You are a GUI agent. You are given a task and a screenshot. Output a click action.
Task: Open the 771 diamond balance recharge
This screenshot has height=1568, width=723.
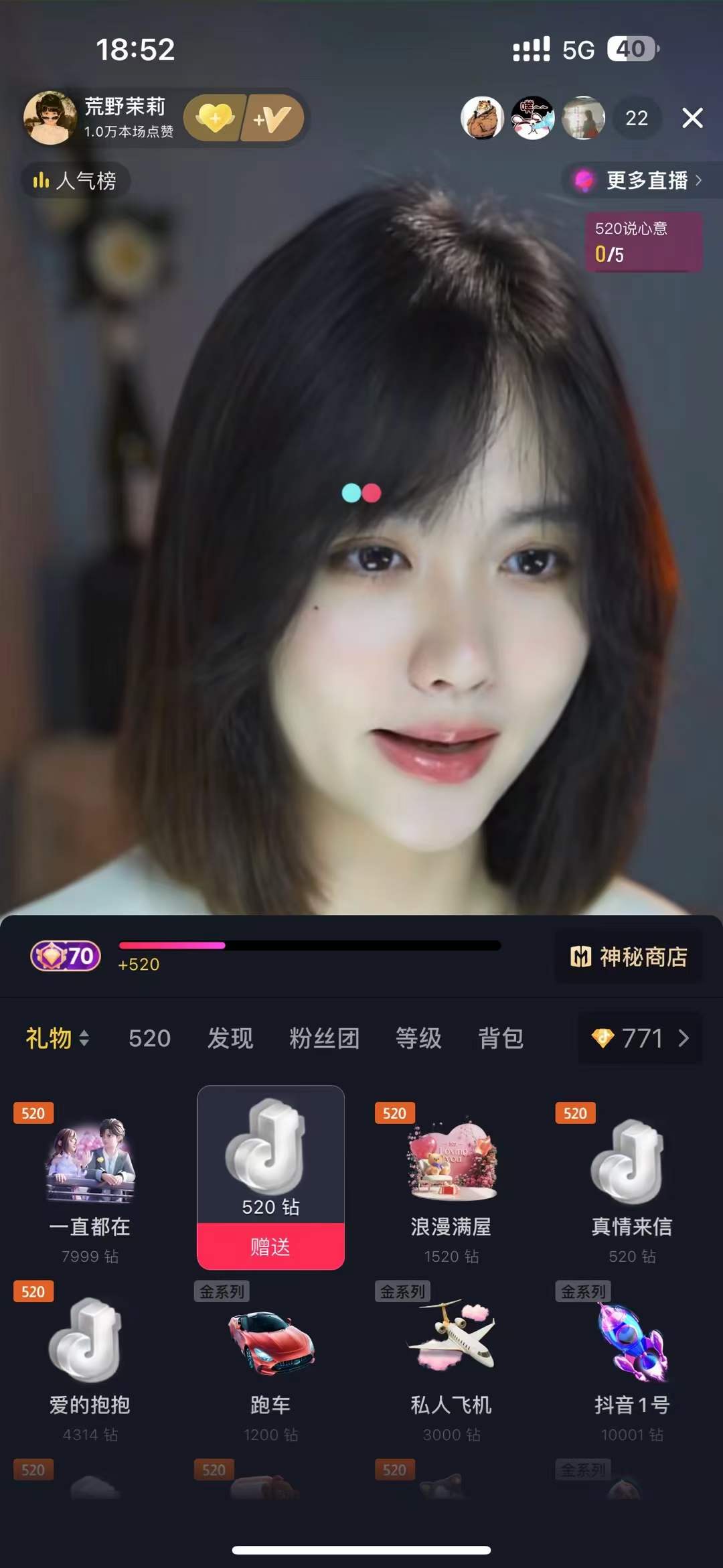pos(640,1038)
